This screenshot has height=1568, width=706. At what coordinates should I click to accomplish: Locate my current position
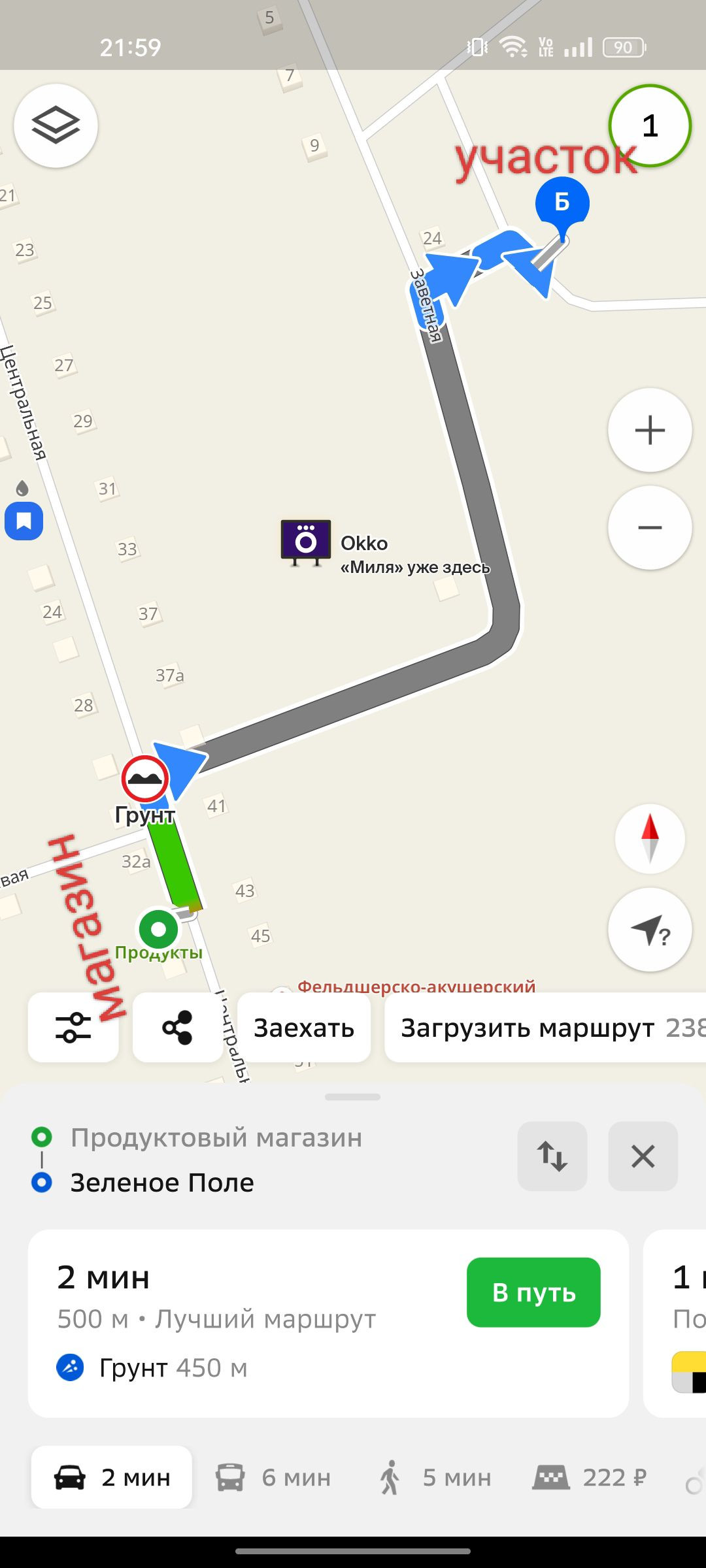(x=650, y=930)
